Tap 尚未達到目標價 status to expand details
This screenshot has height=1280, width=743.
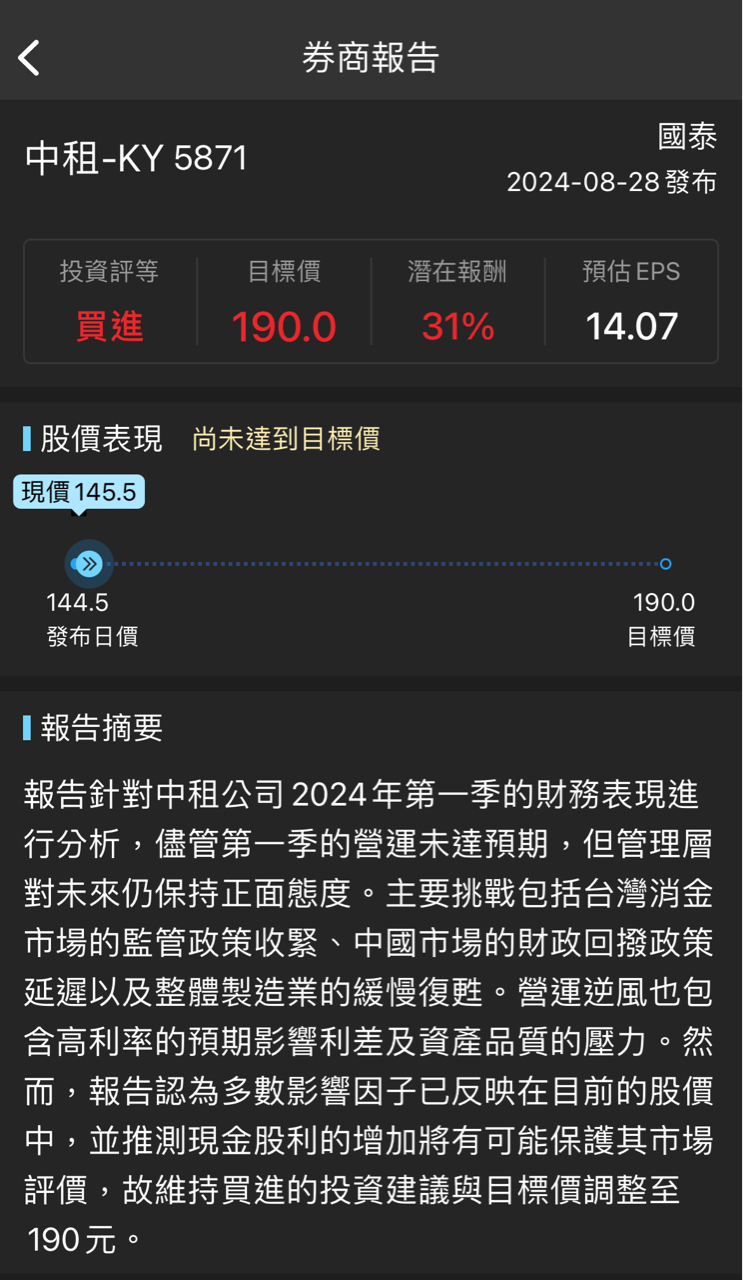tap(288, 439)
